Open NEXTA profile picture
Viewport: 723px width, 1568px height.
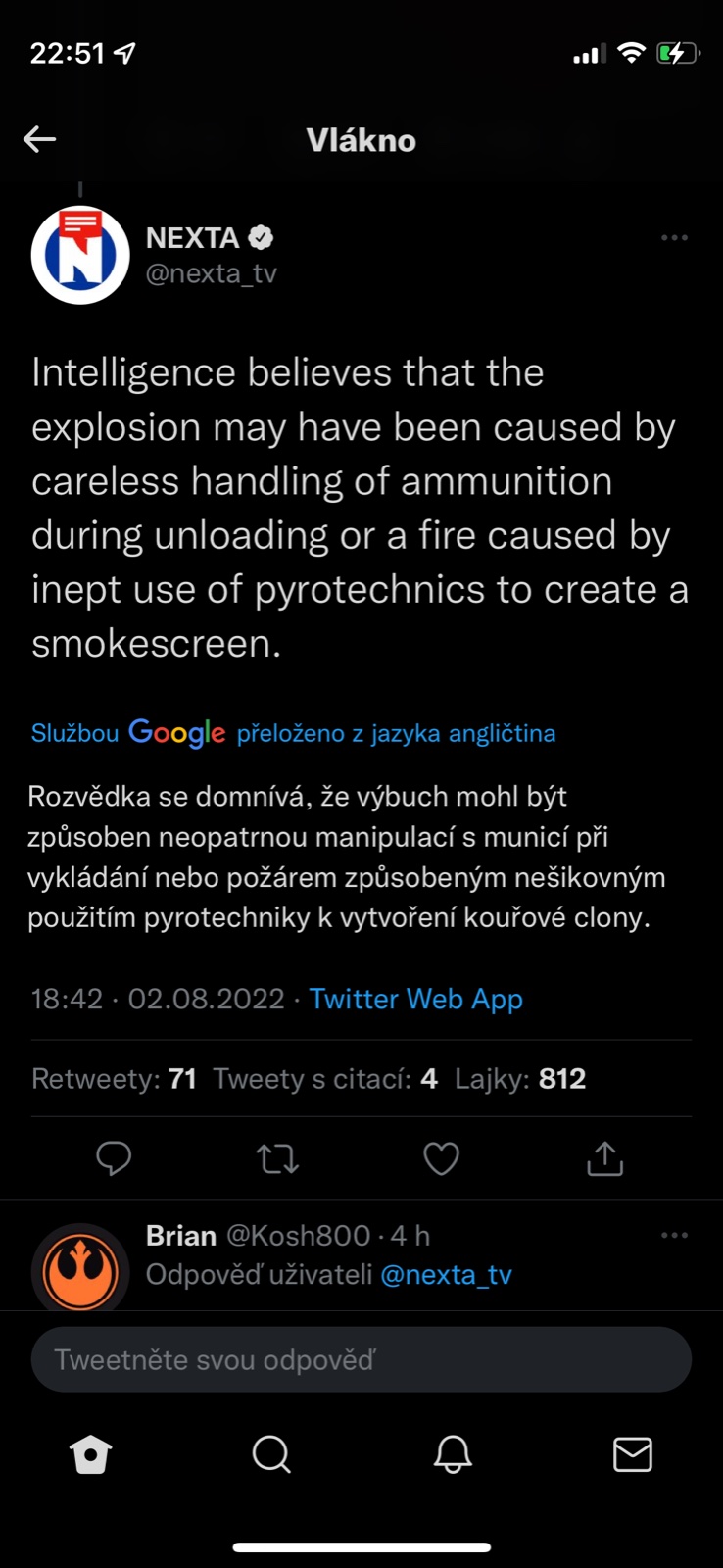click(80, 255)
